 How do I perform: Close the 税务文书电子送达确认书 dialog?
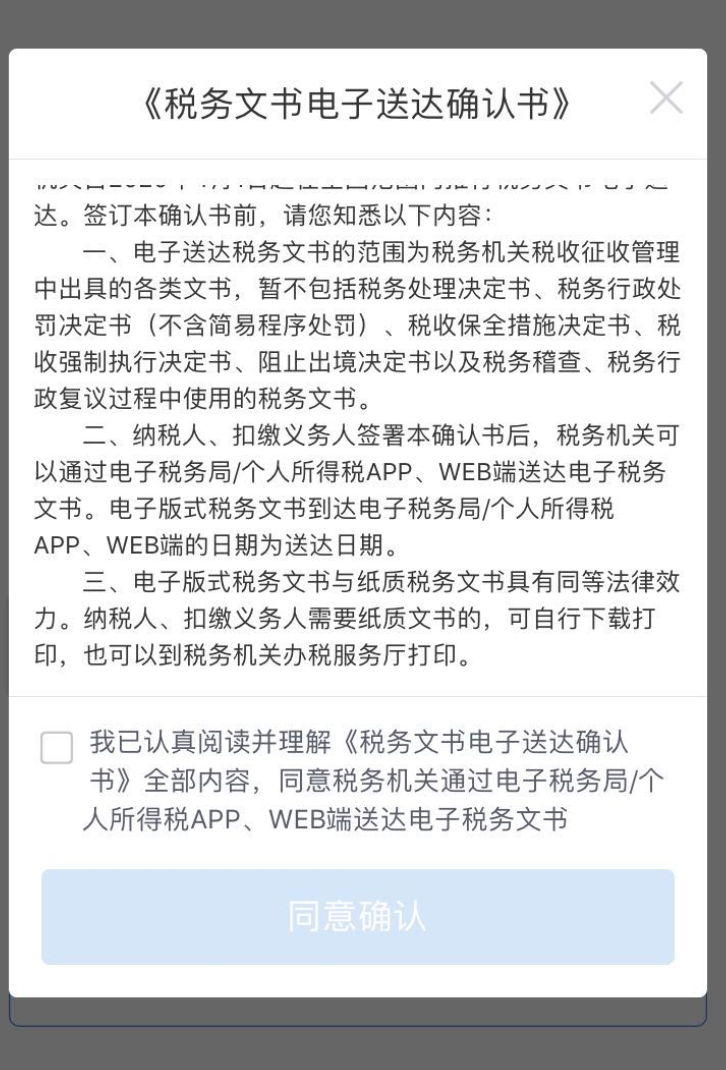click(x=666, y=98)
